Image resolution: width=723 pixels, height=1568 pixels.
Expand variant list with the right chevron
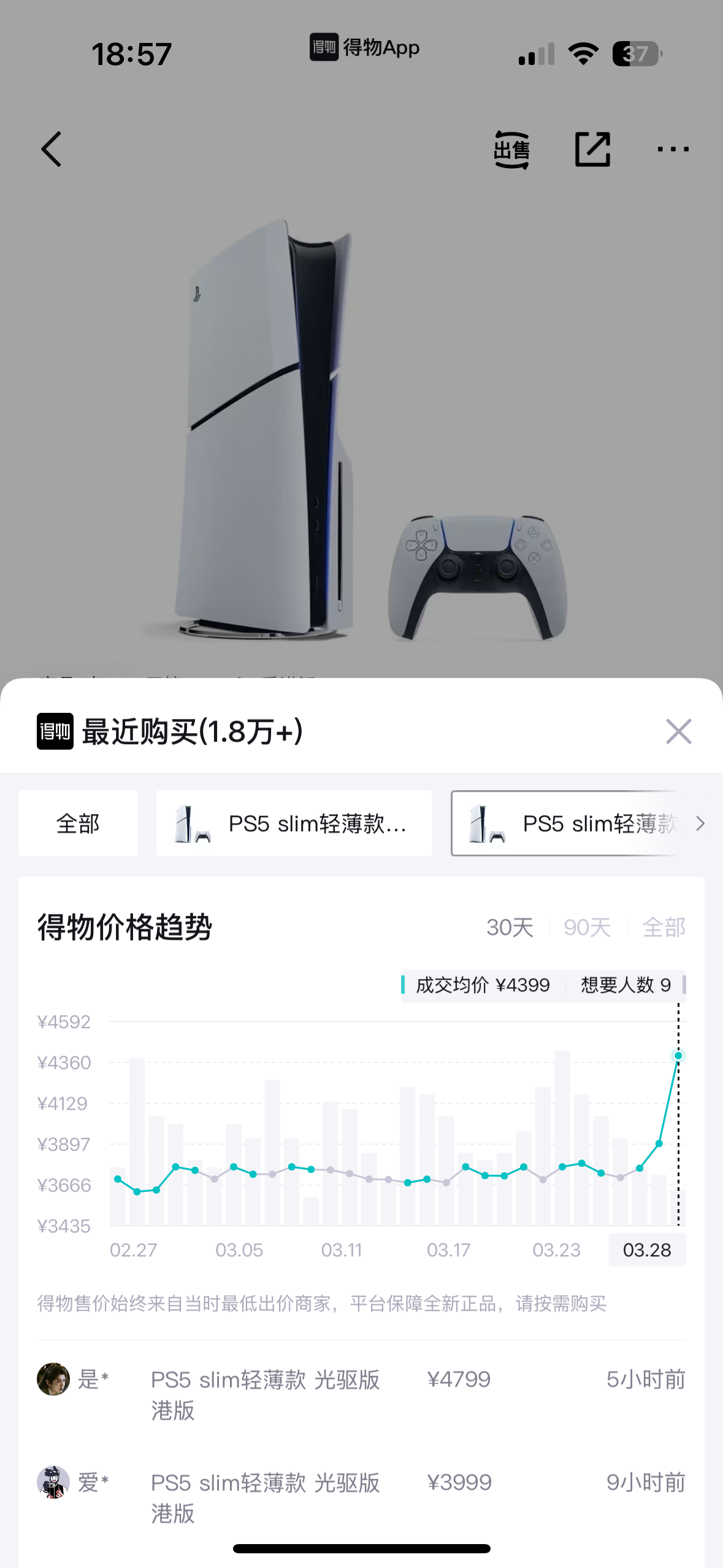(x=700, y=823)
